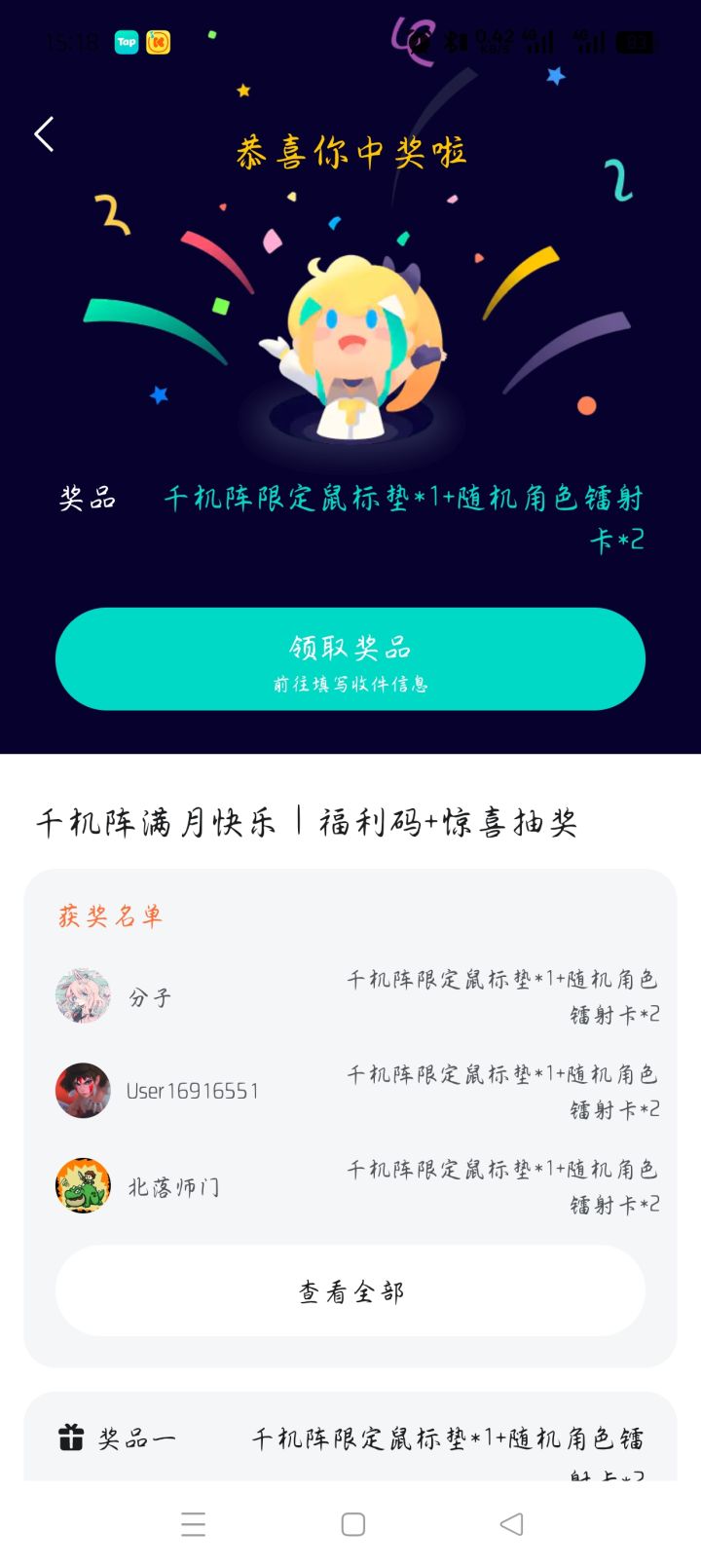Tap the battery indicator in the status bar
Viewport: 701px width, 1568px height.
pos(638,41)
